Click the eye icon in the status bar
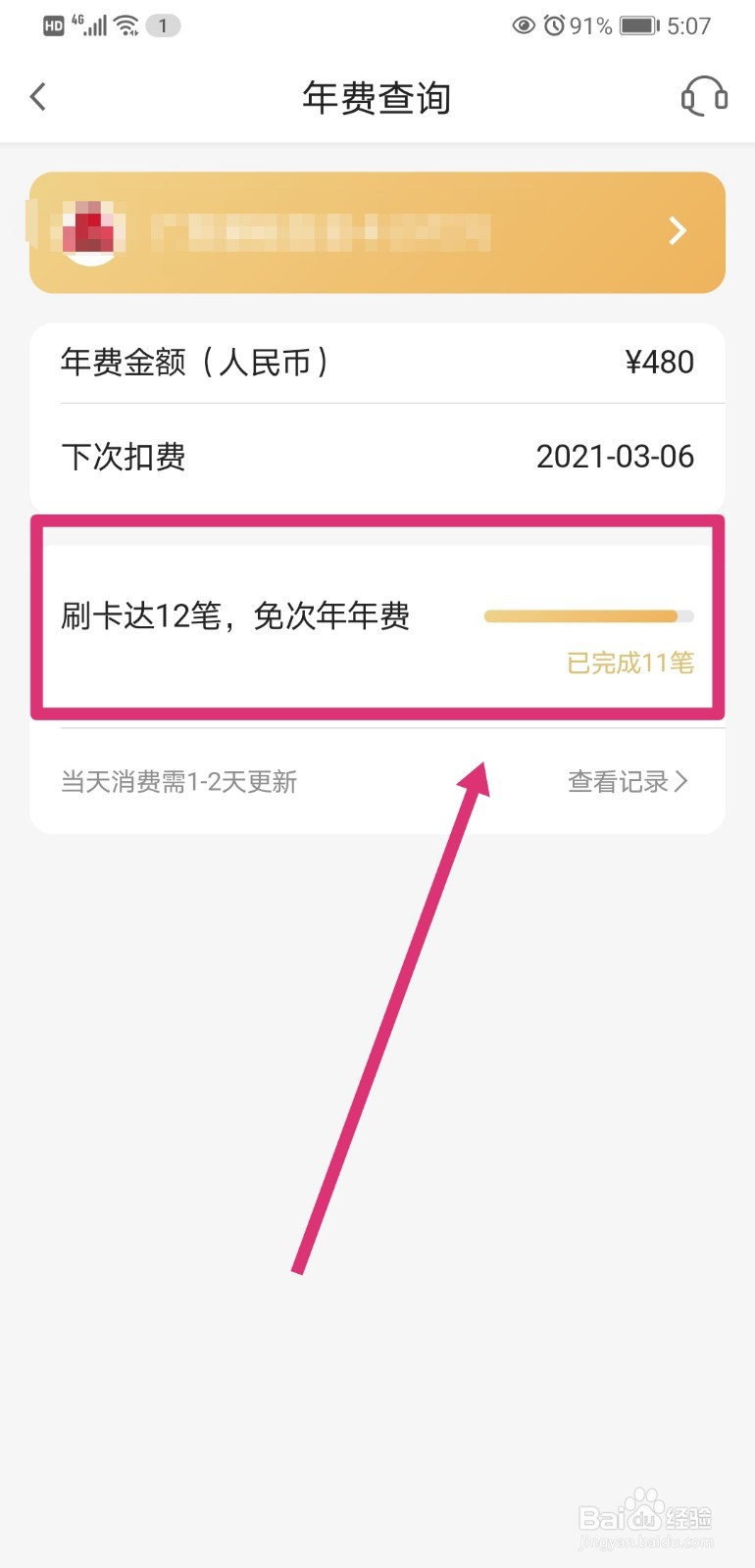 [x=526, y=25]
